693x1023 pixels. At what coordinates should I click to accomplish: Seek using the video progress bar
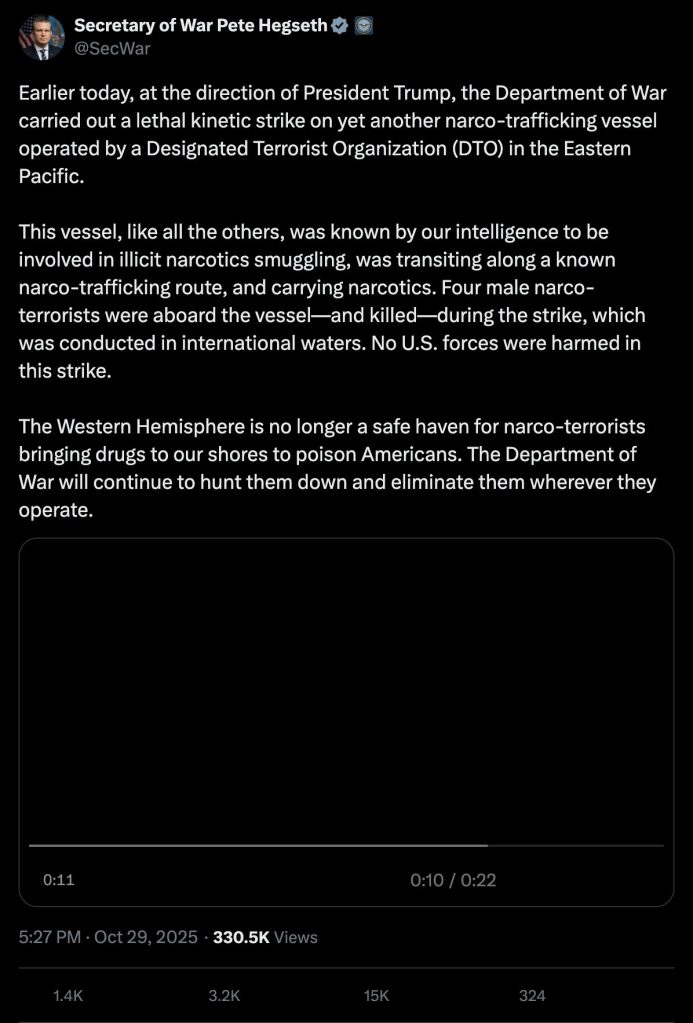pos(346,845)
